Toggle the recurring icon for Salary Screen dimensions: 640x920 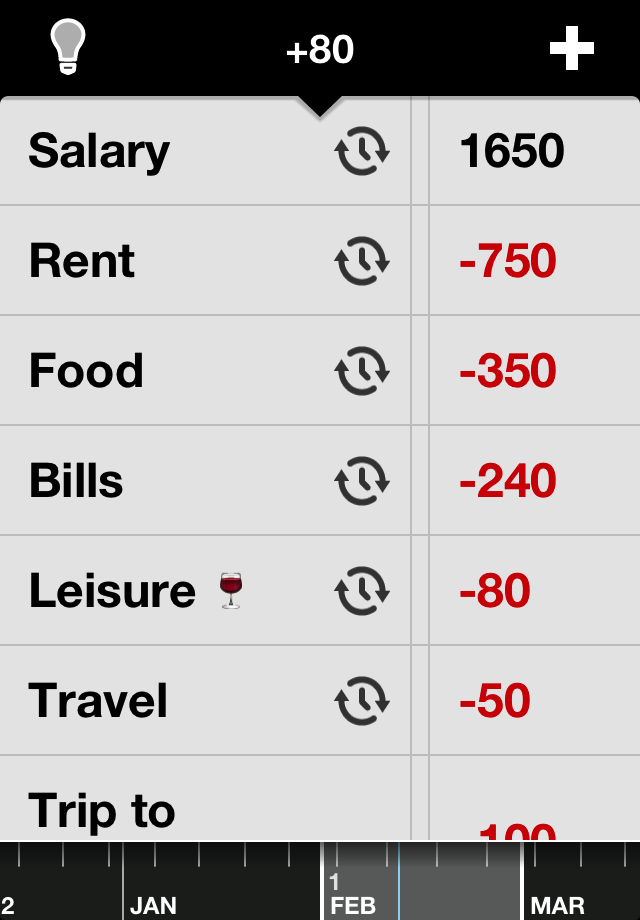361,152
